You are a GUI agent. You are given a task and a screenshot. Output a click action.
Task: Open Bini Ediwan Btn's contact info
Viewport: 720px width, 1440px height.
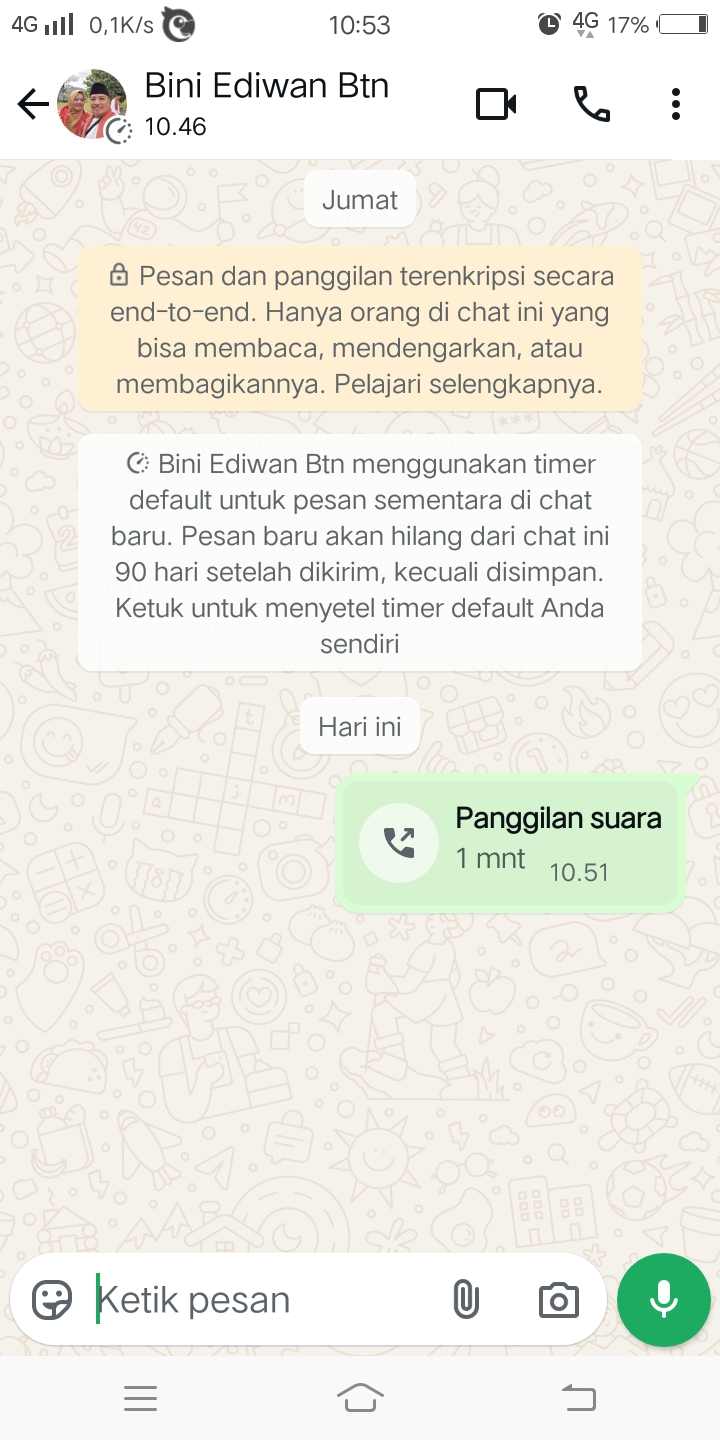tap(266, 103)
